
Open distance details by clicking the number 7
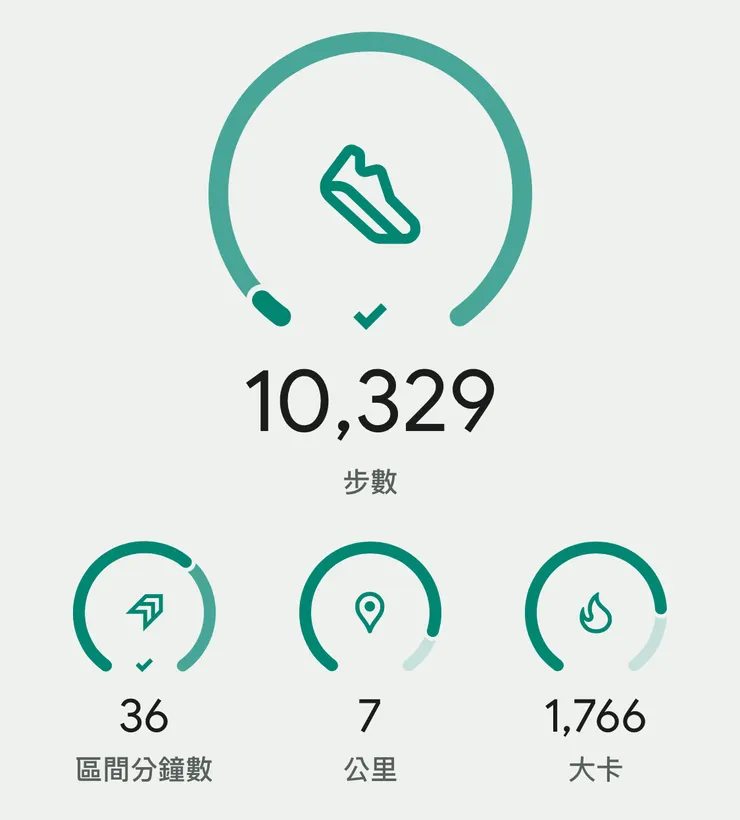370,714
